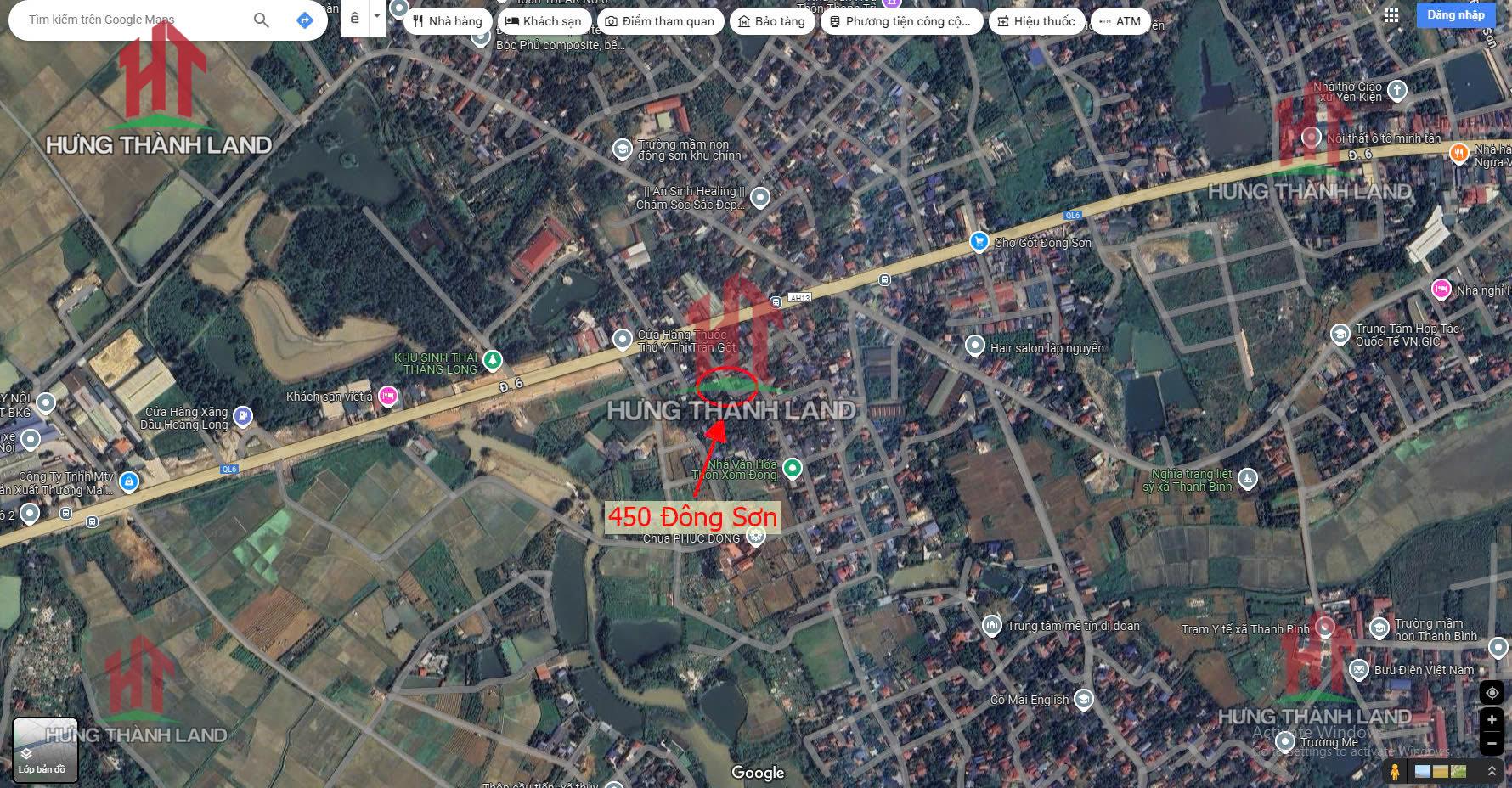Tap the Đăng nhập button
1512x788 pixels.
tap(1455, 15)
